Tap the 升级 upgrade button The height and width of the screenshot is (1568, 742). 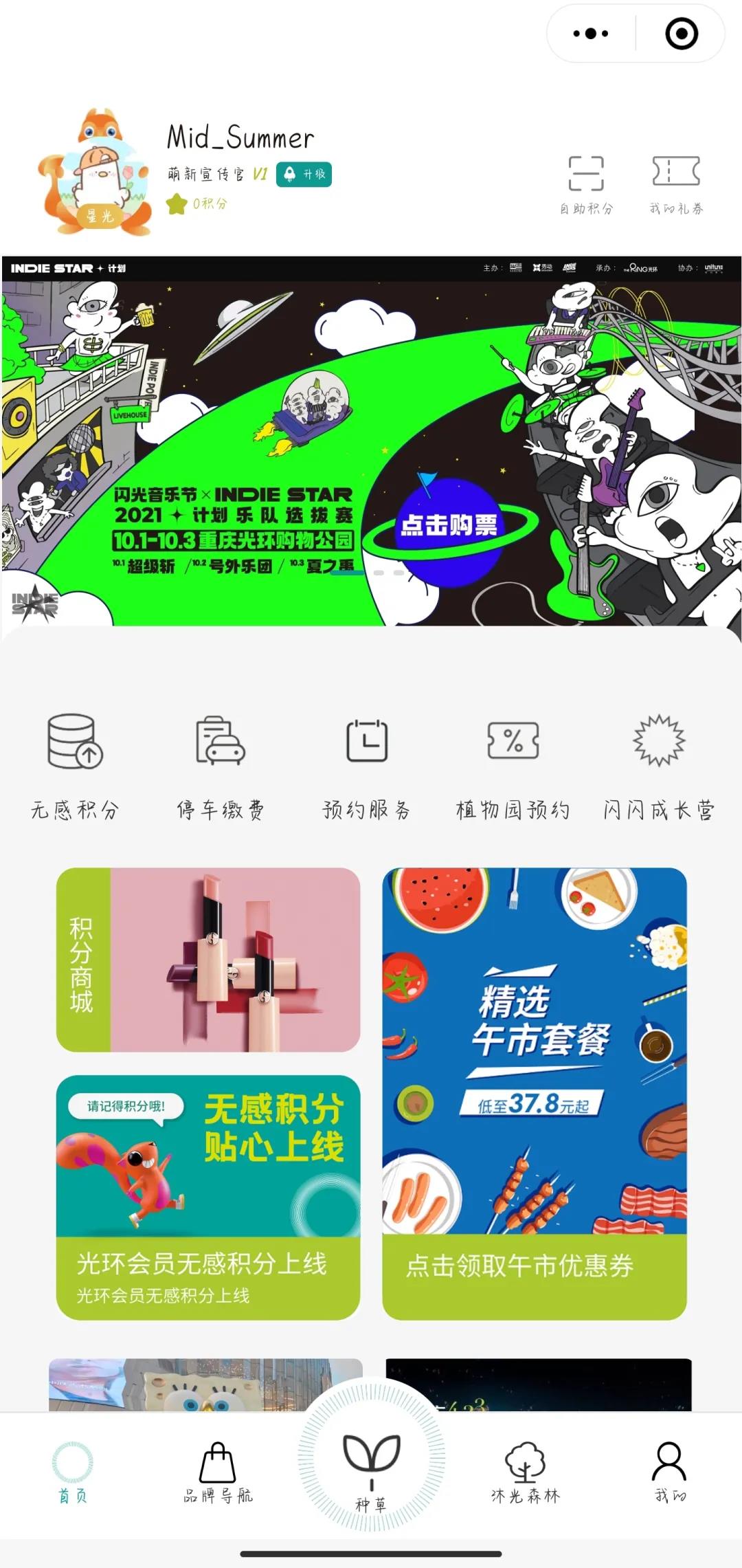(304, 175)
